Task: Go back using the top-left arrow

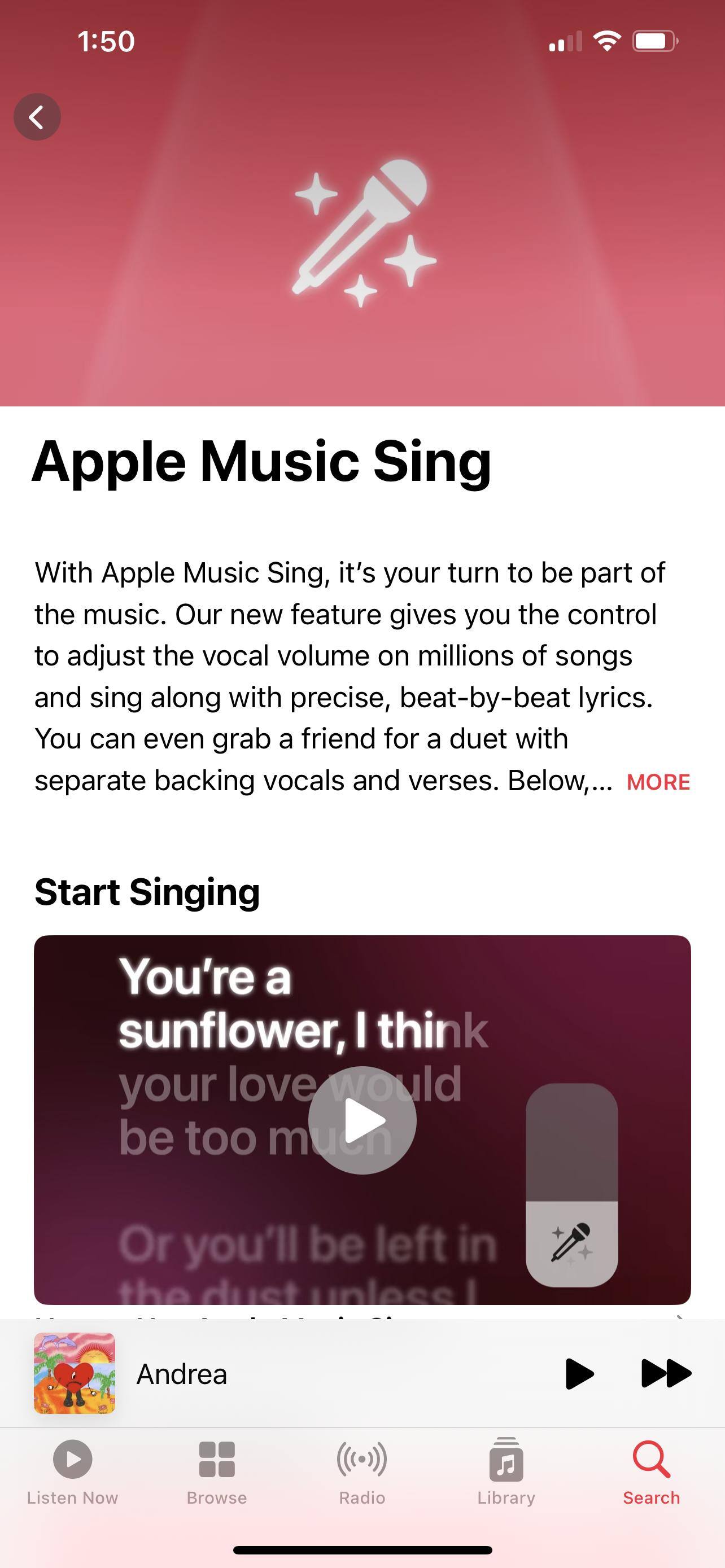Action: (37, 117)
